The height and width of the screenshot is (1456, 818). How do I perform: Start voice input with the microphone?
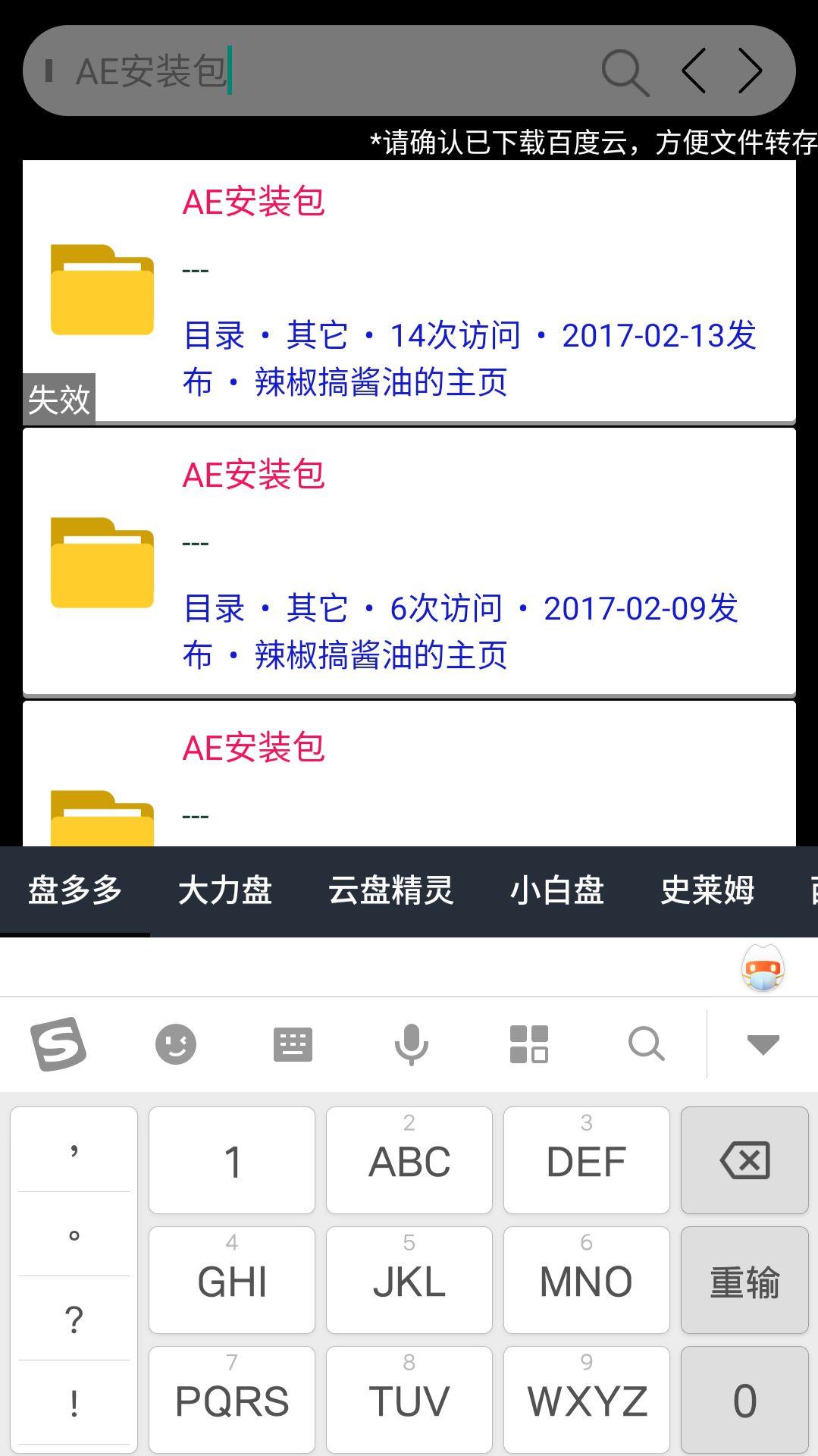[411, 1044]
